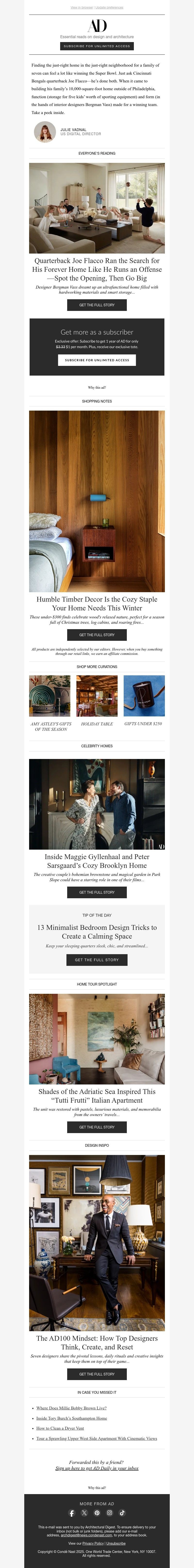The image size is (194, 1568).
Task: Get the full story on Minimalist Bedroom Design Tricks
Action: click(x=97, y=960)
